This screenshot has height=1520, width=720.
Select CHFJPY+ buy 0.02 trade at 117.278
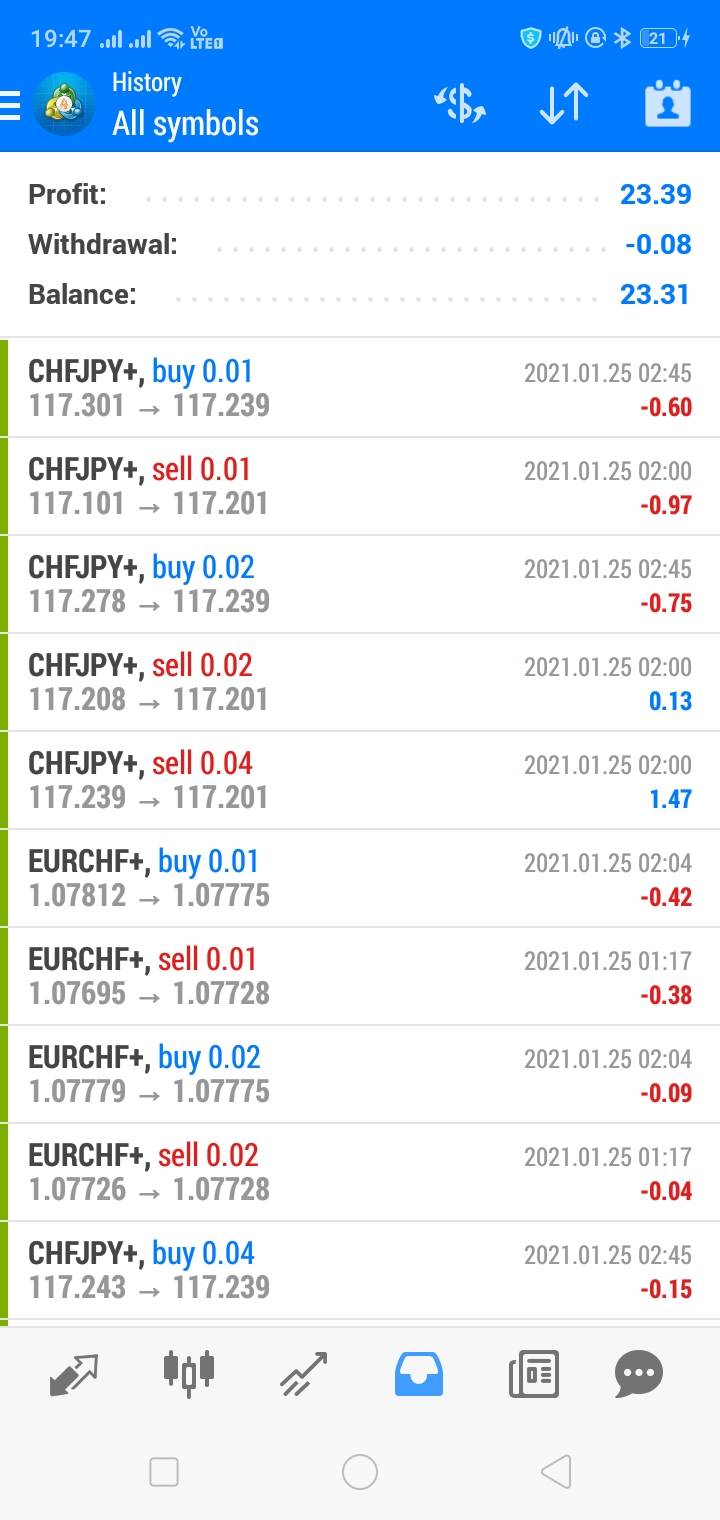click(360, 584)
